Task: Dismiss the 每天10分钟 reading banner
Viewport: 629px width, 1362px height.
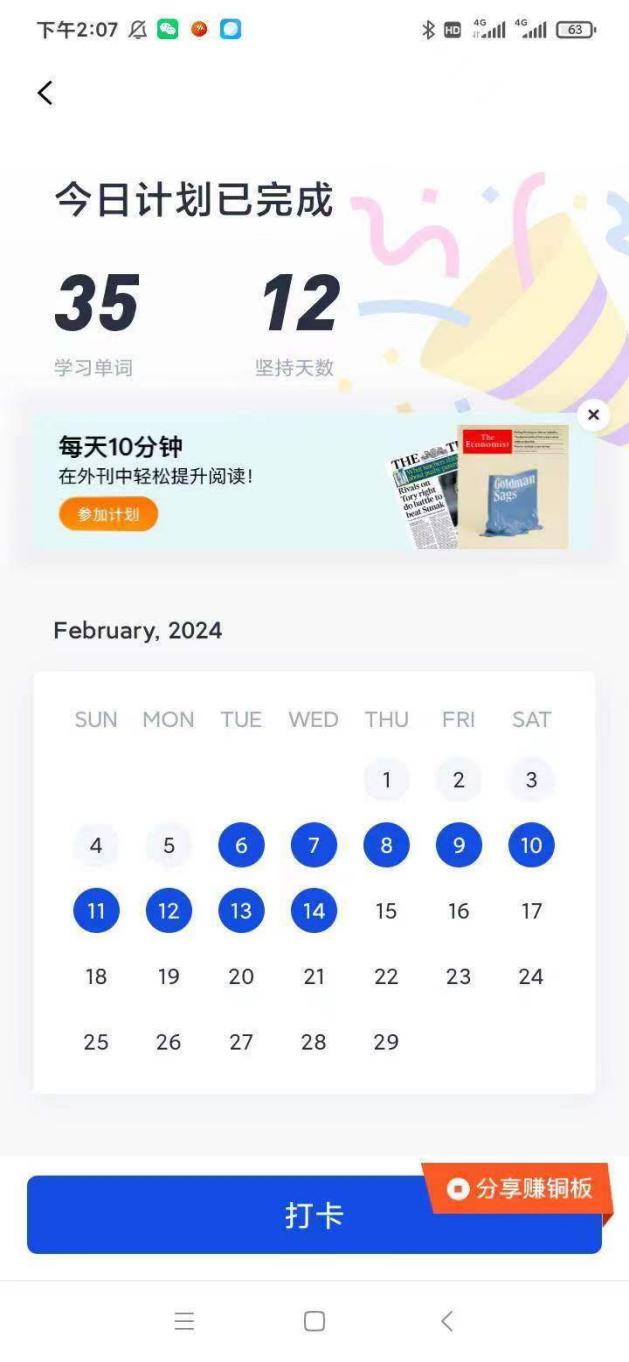Action: tap(593, 415)
